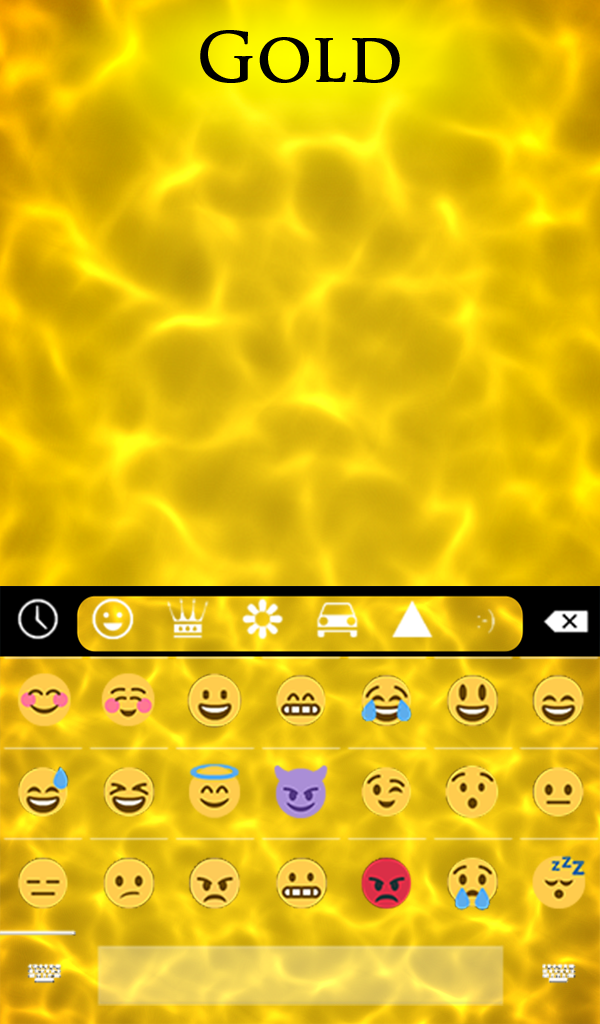Insert the purple devil emoji

click(300, 791)
